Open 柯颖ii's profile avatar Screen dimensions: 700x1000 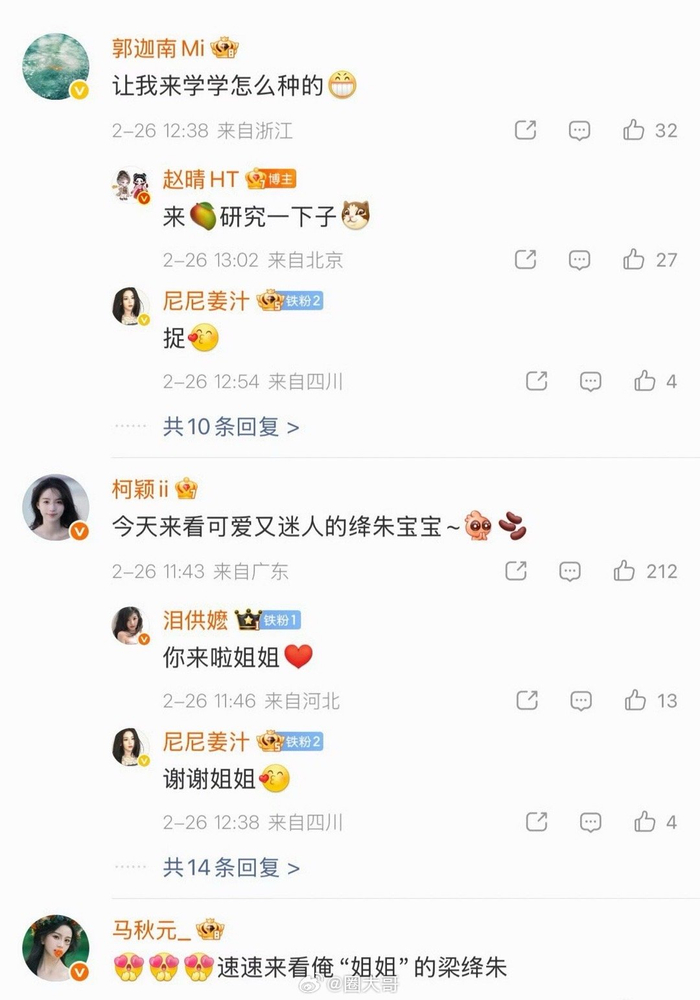(56, 507)
